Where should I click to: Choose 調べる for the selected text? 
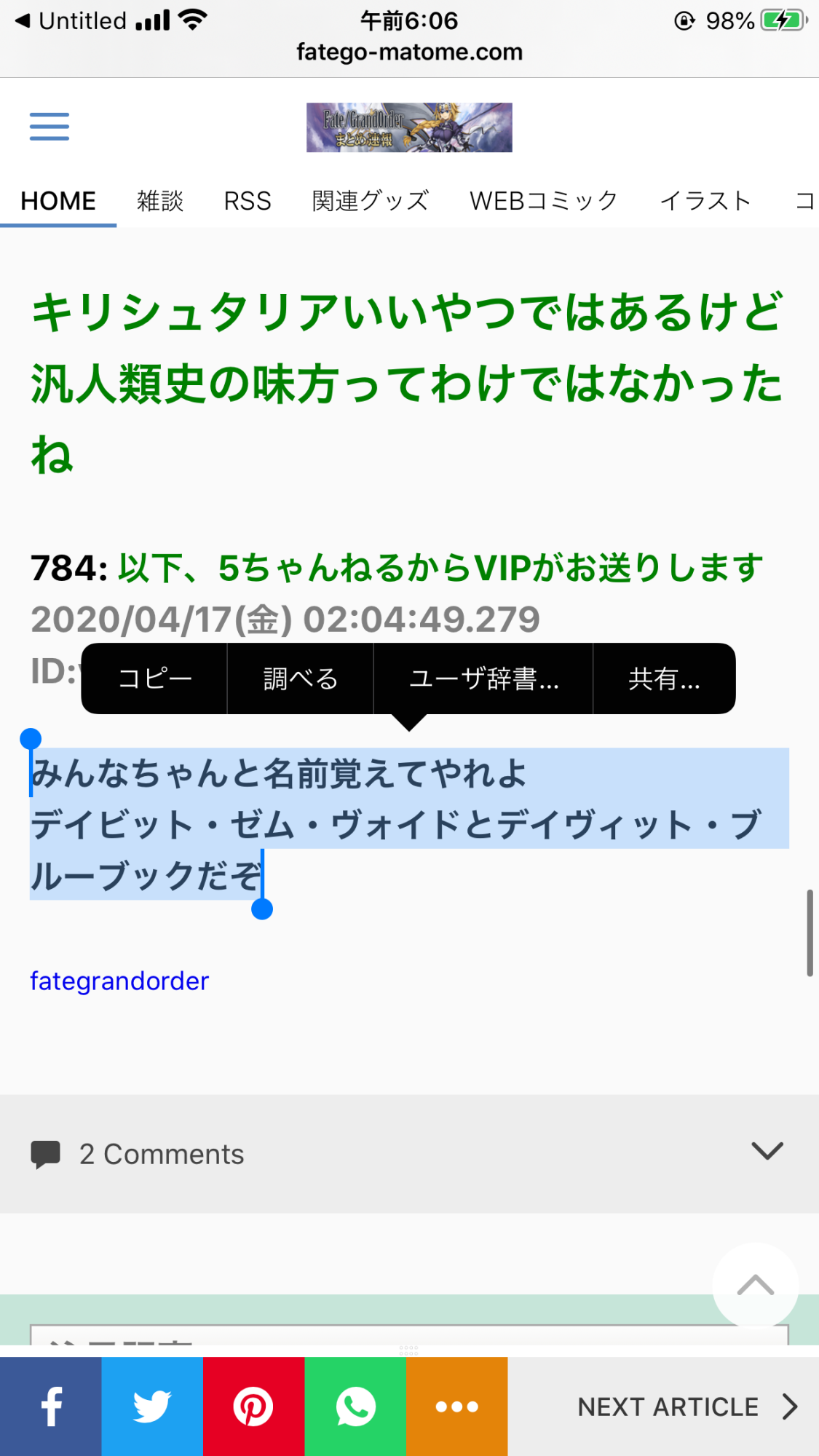[301, 678]
